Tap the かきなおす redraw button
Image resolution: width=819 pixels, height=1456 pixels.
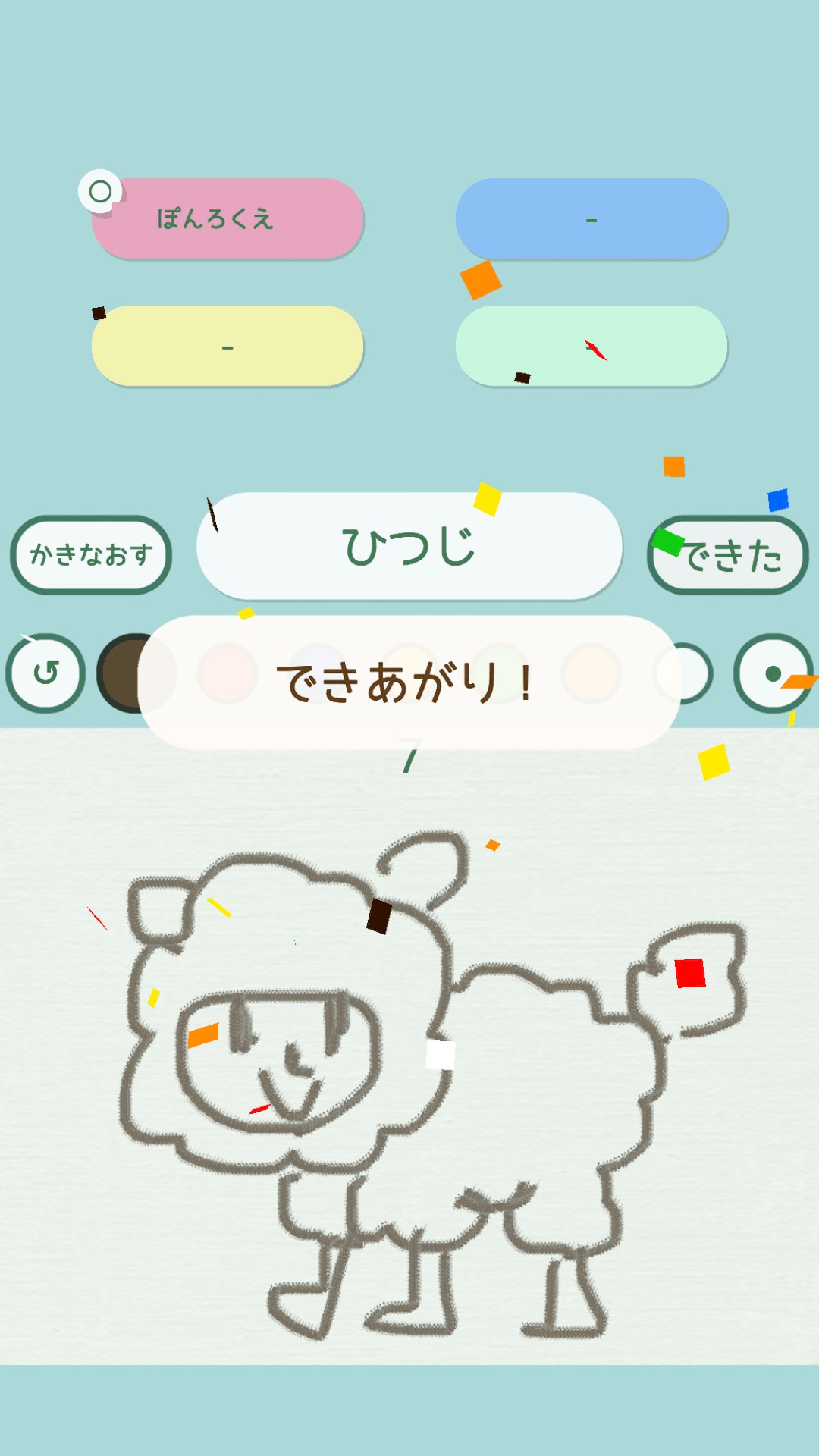[91, 555]
